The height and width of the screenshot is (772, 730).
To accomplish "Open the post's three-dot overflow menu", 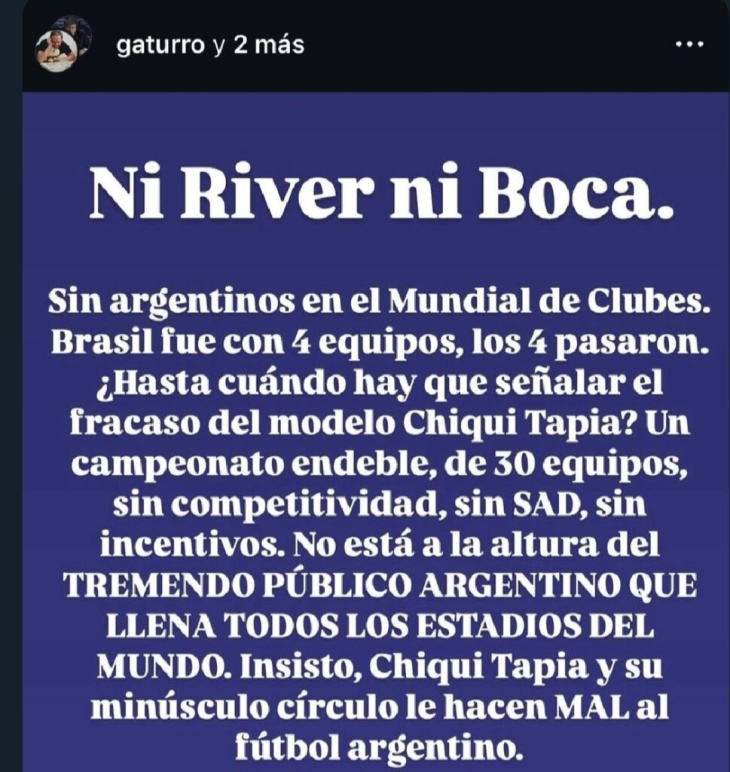I will pos(691,46).
